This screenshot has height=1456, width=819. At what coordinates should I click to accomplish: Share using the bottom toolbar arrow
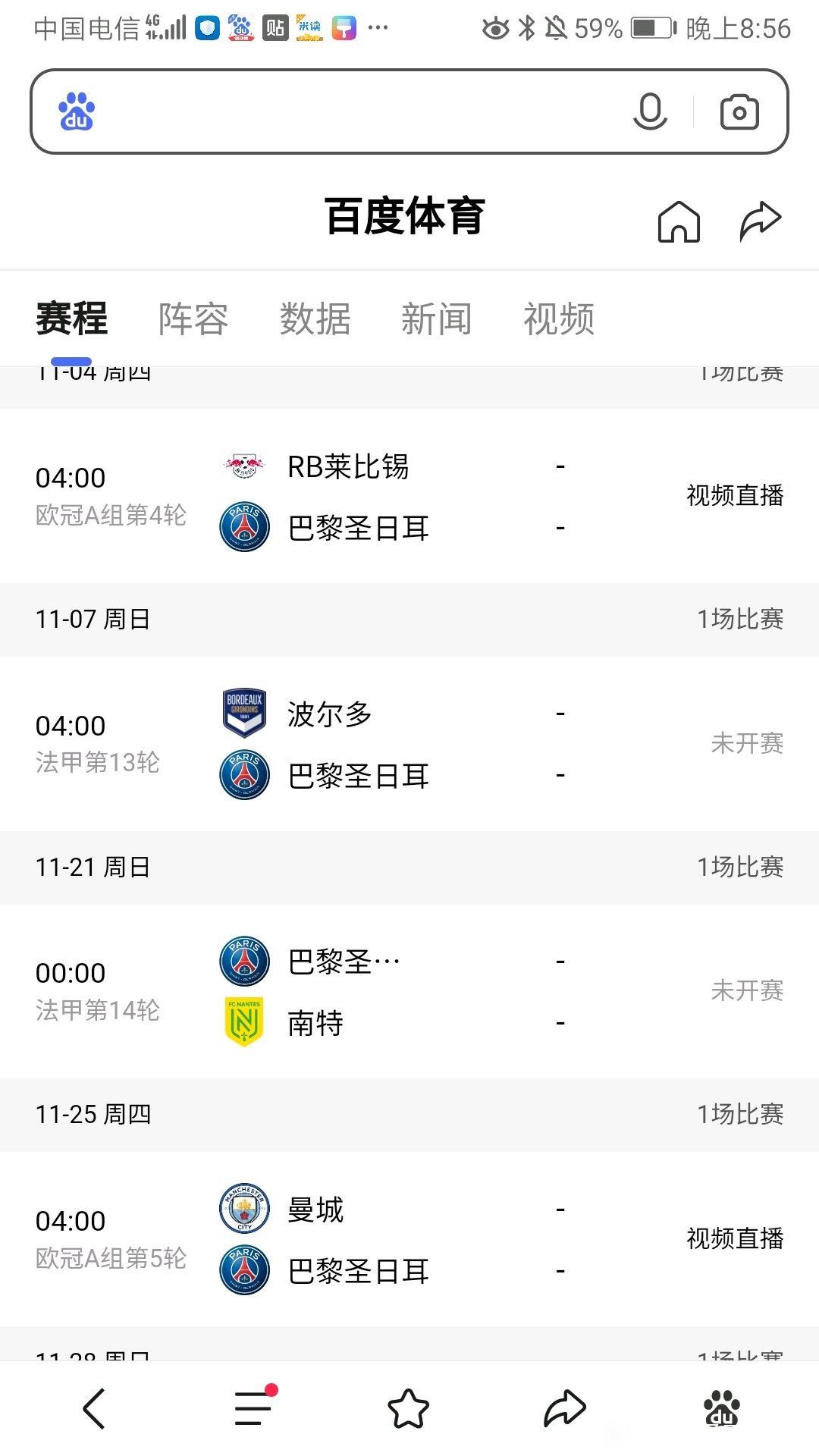[565, 1409]
